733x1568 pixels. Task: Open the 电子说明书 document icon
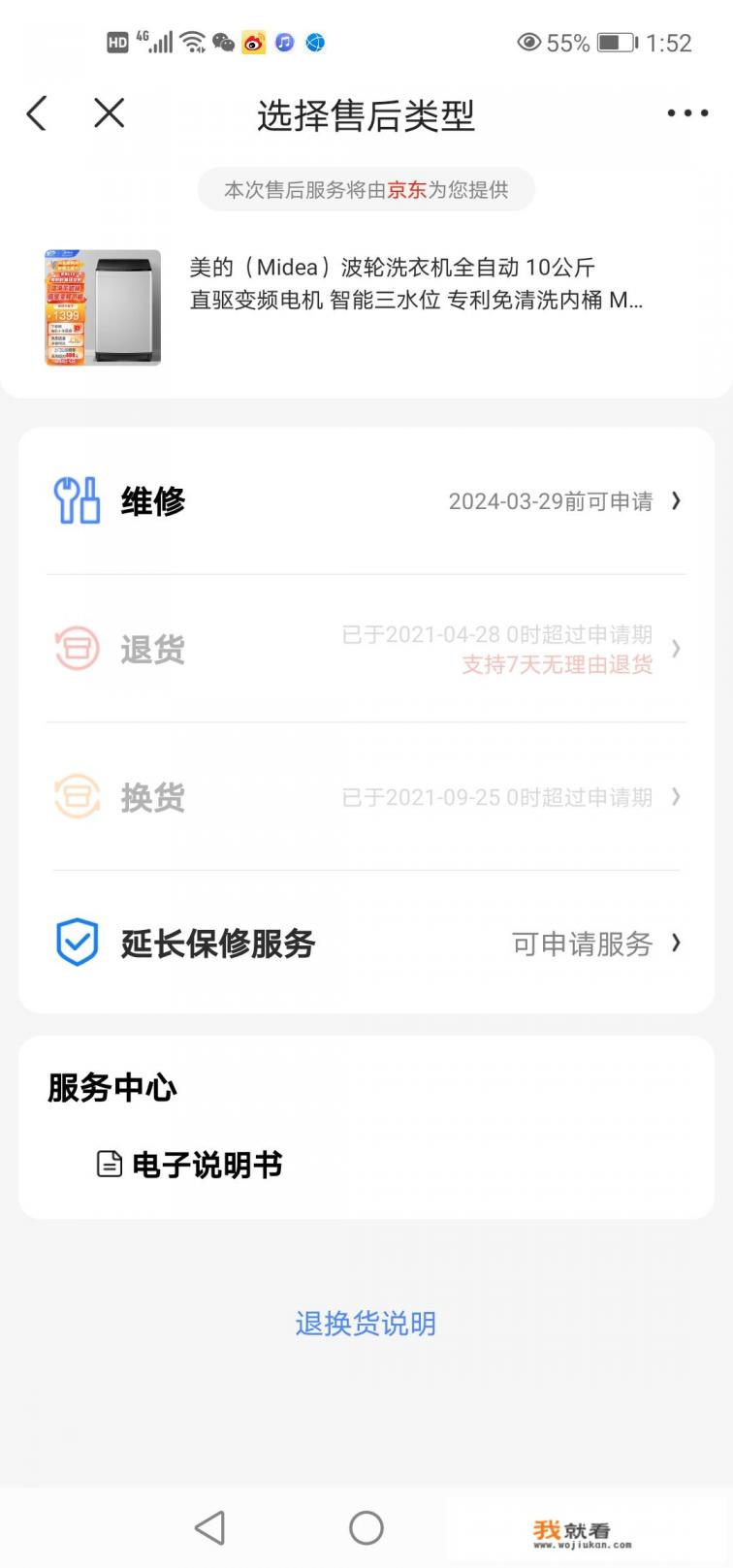tap(110, 1163)
